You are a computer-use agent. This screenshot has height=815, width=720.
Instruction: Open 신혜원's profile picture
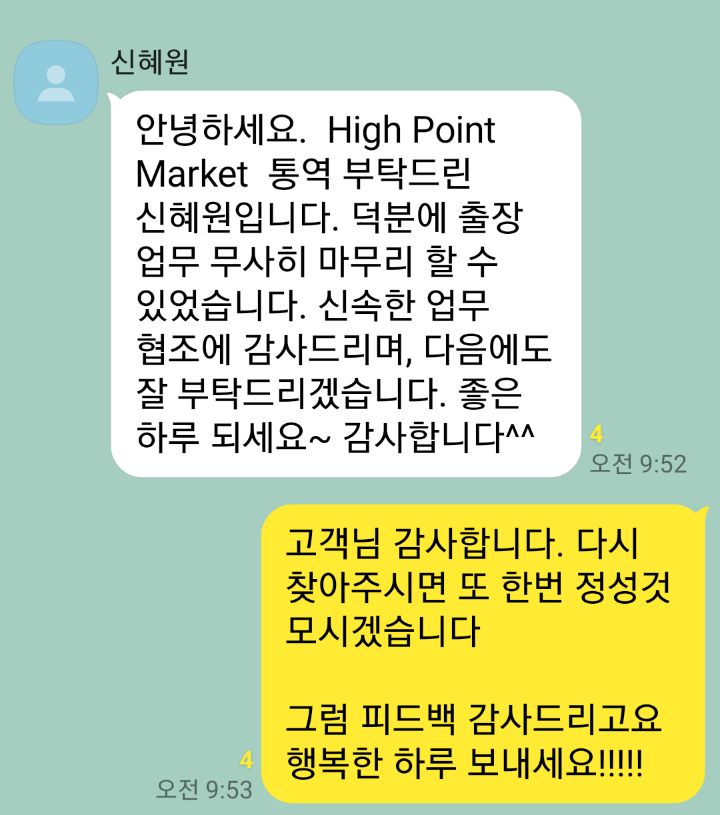pyautogui.click(x=56, y=83)
